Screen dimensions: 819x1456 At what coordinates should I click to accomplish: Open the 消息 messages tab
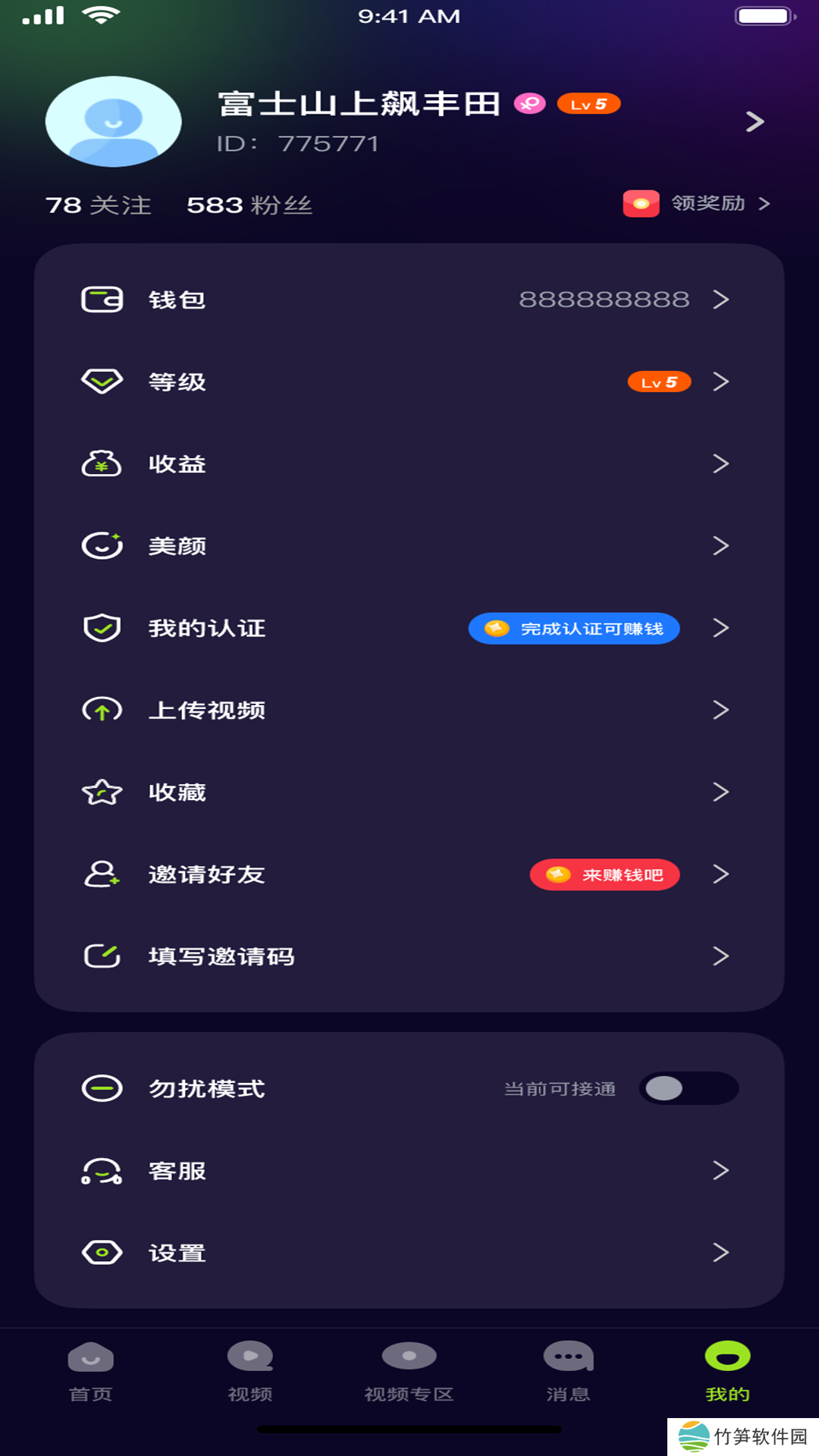569,1371
